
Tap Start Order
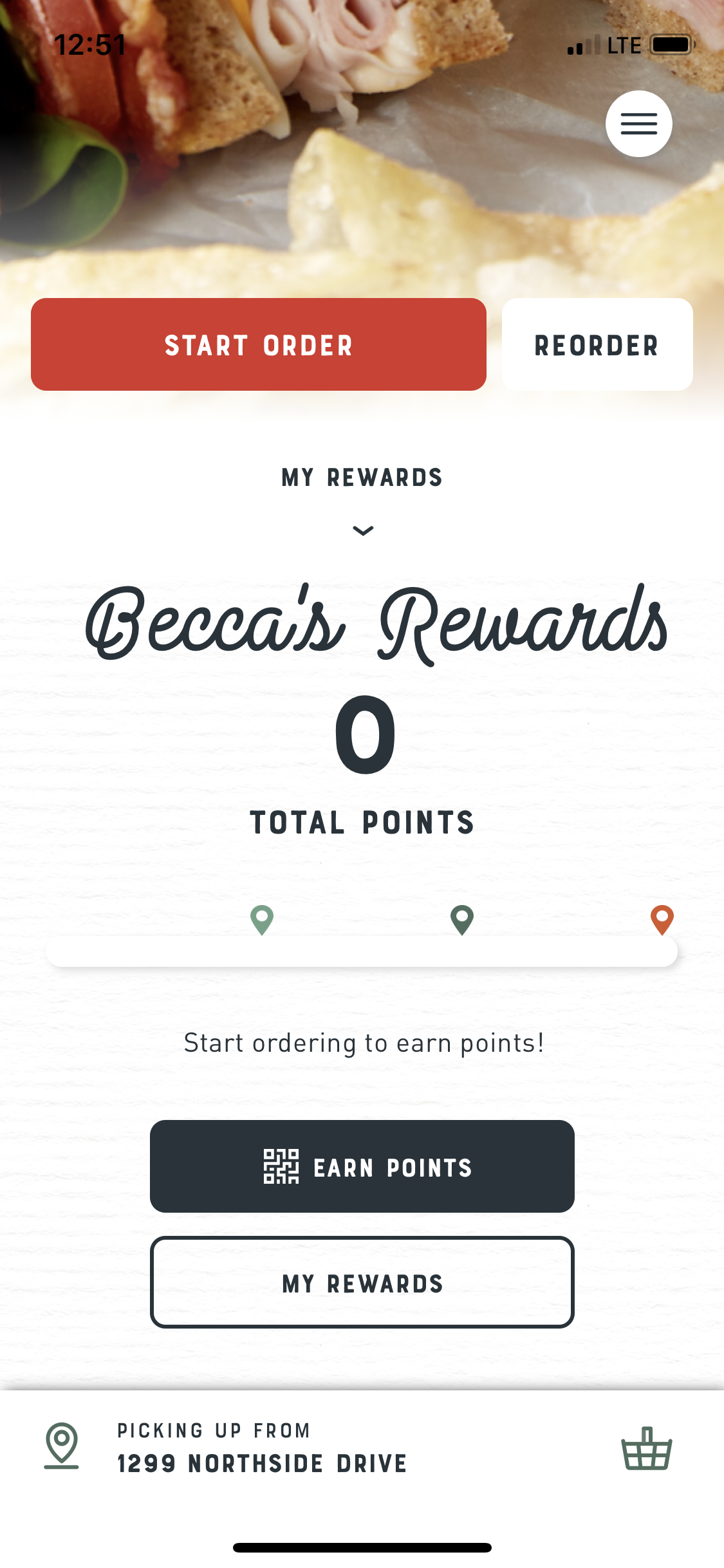[259, 344]
